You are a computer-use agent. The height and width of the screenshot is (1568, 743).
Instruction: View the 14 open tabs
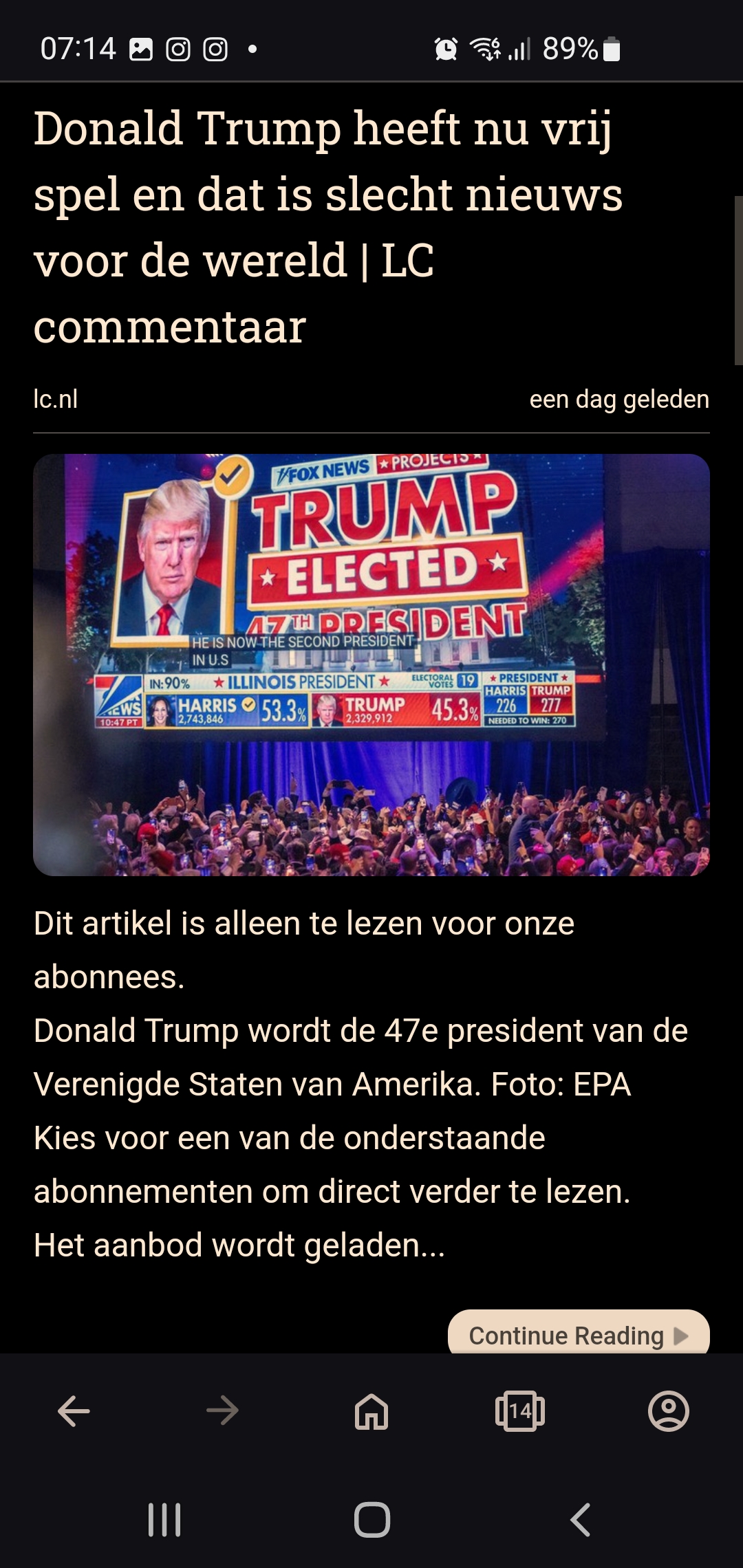click(x=520, y=1411)
